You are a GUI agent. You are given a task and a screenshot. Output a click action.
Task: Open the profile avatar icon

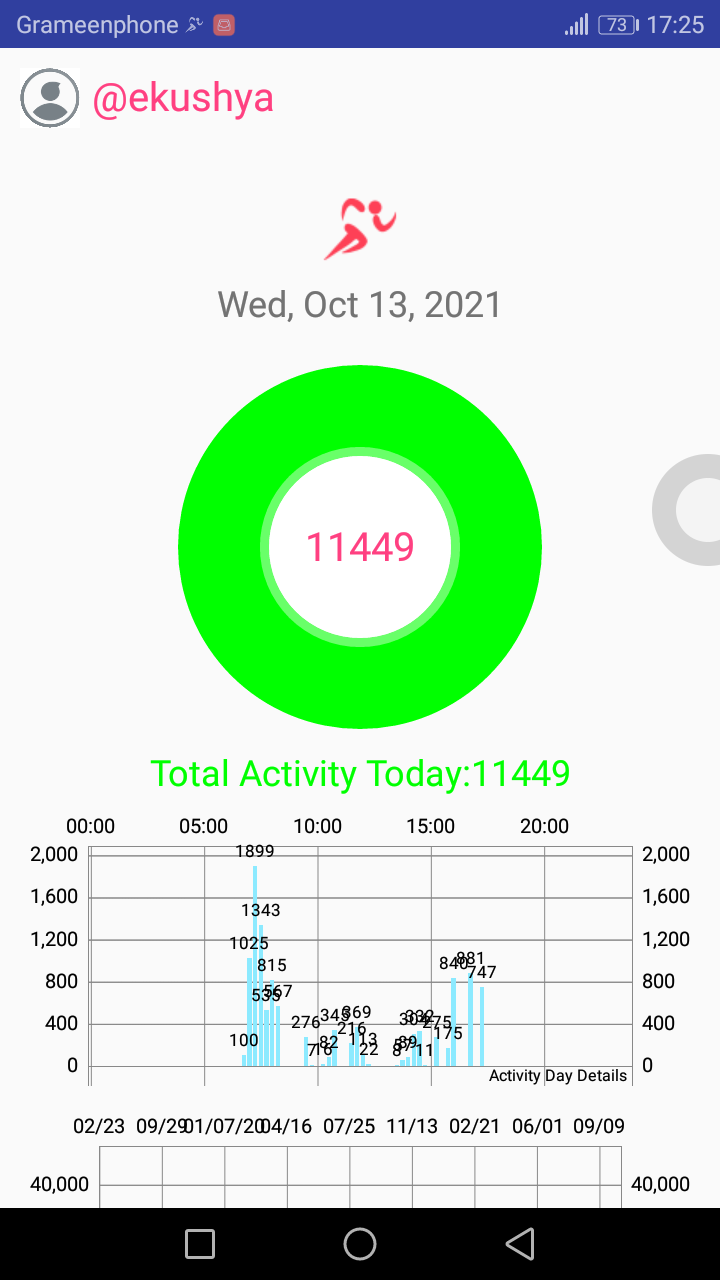pos(49,98)
